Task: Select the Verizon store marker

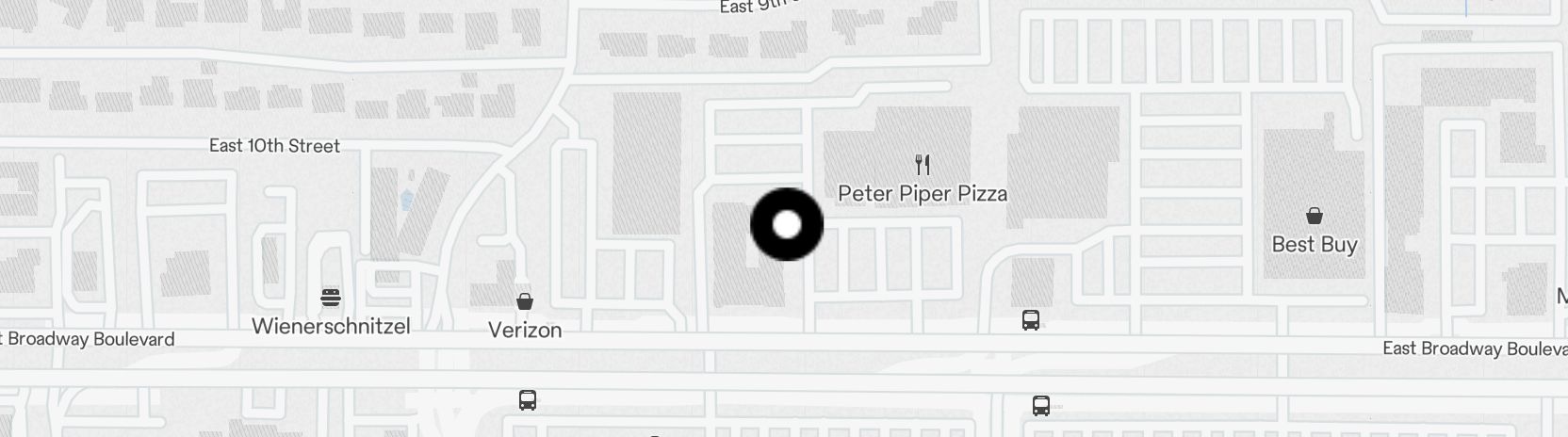Action: pyautogui.click(x=525, y=301)
